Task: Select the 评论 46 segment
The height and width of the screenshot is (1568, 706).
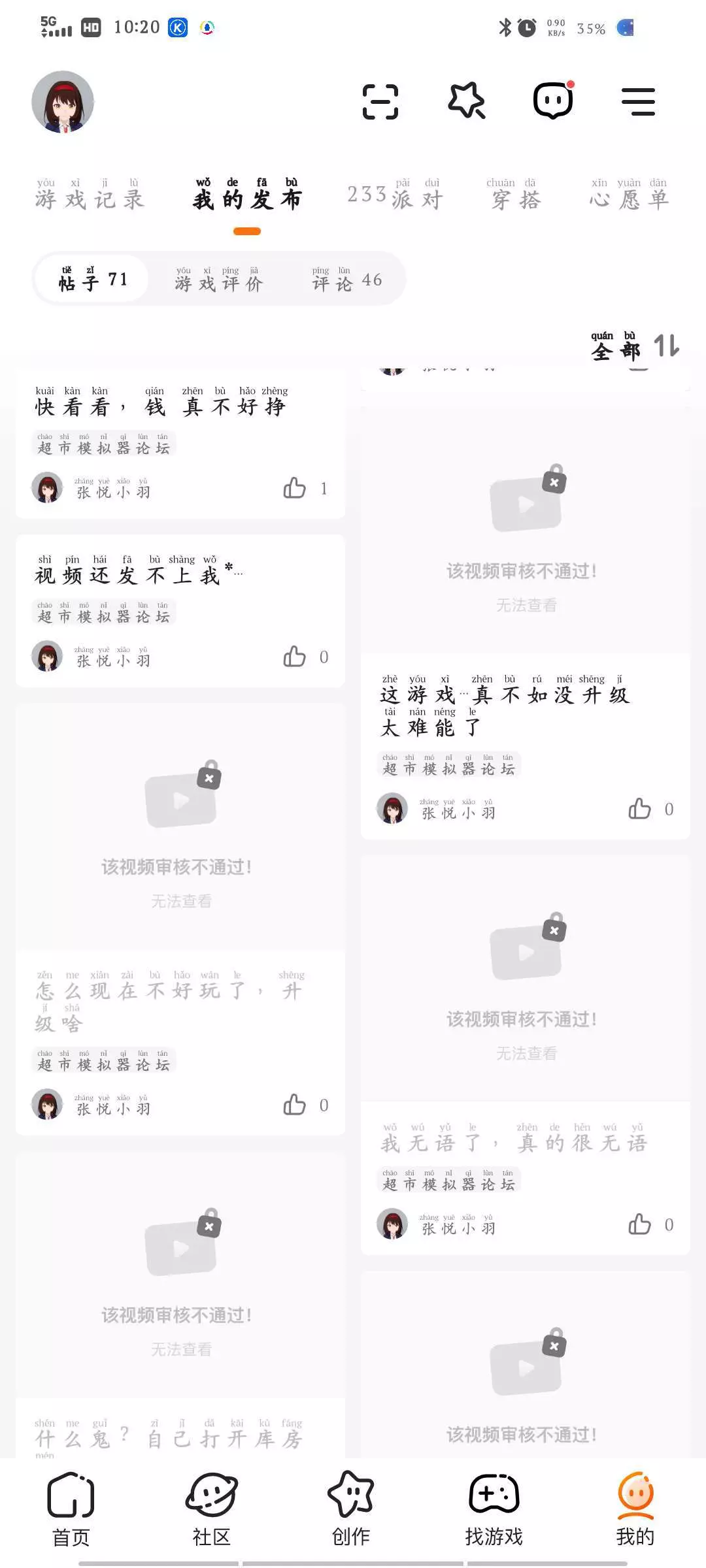Action: pyautogui.click(x=347, y=279)
